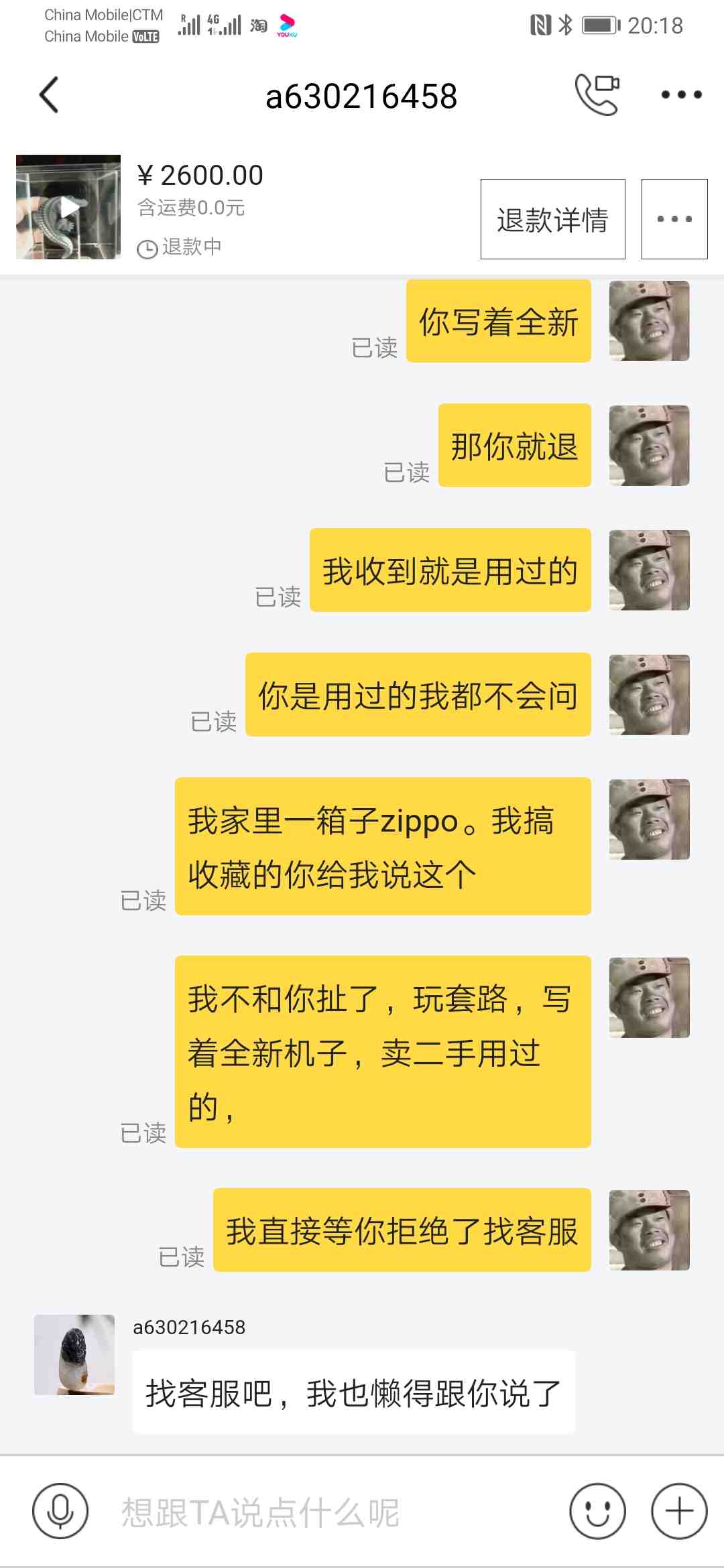Open more order actions beside 退款详情
The image size is (724, 1568).
click(674, 219)
